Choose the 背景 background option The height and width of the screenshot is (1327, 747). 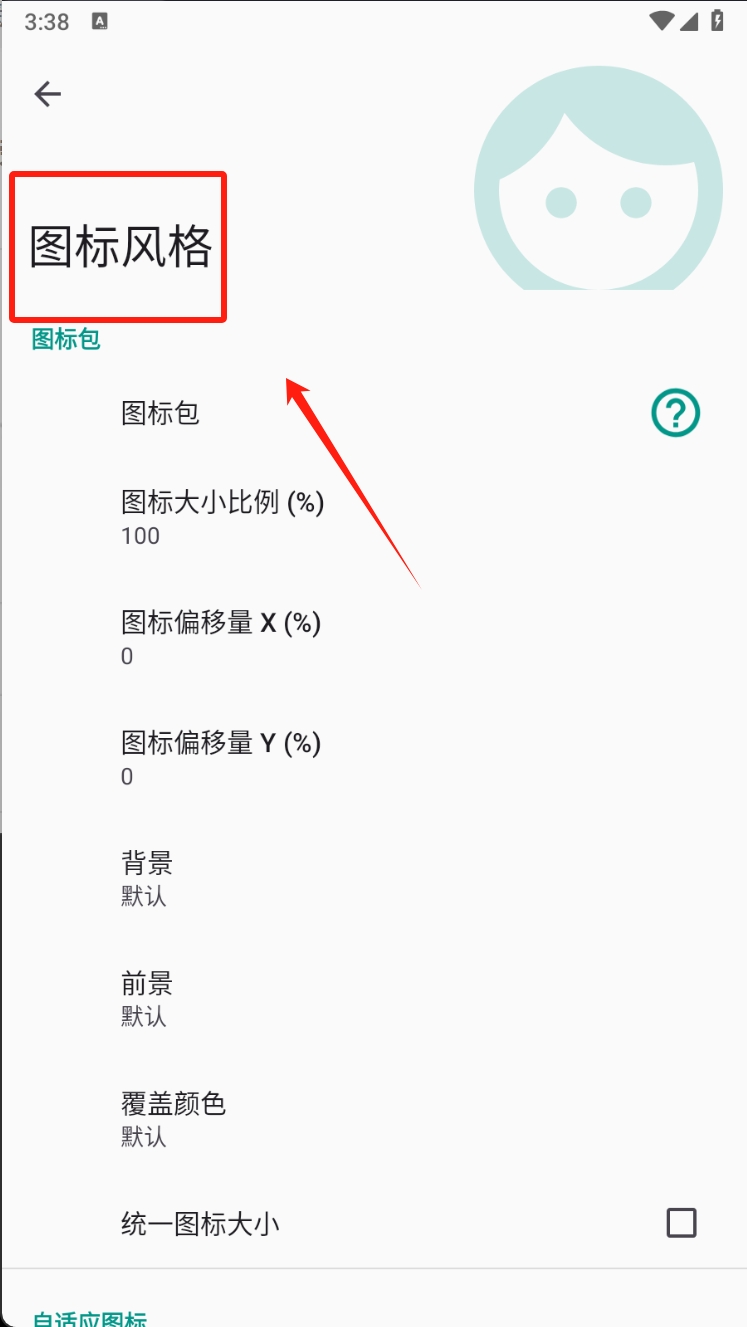147,878
